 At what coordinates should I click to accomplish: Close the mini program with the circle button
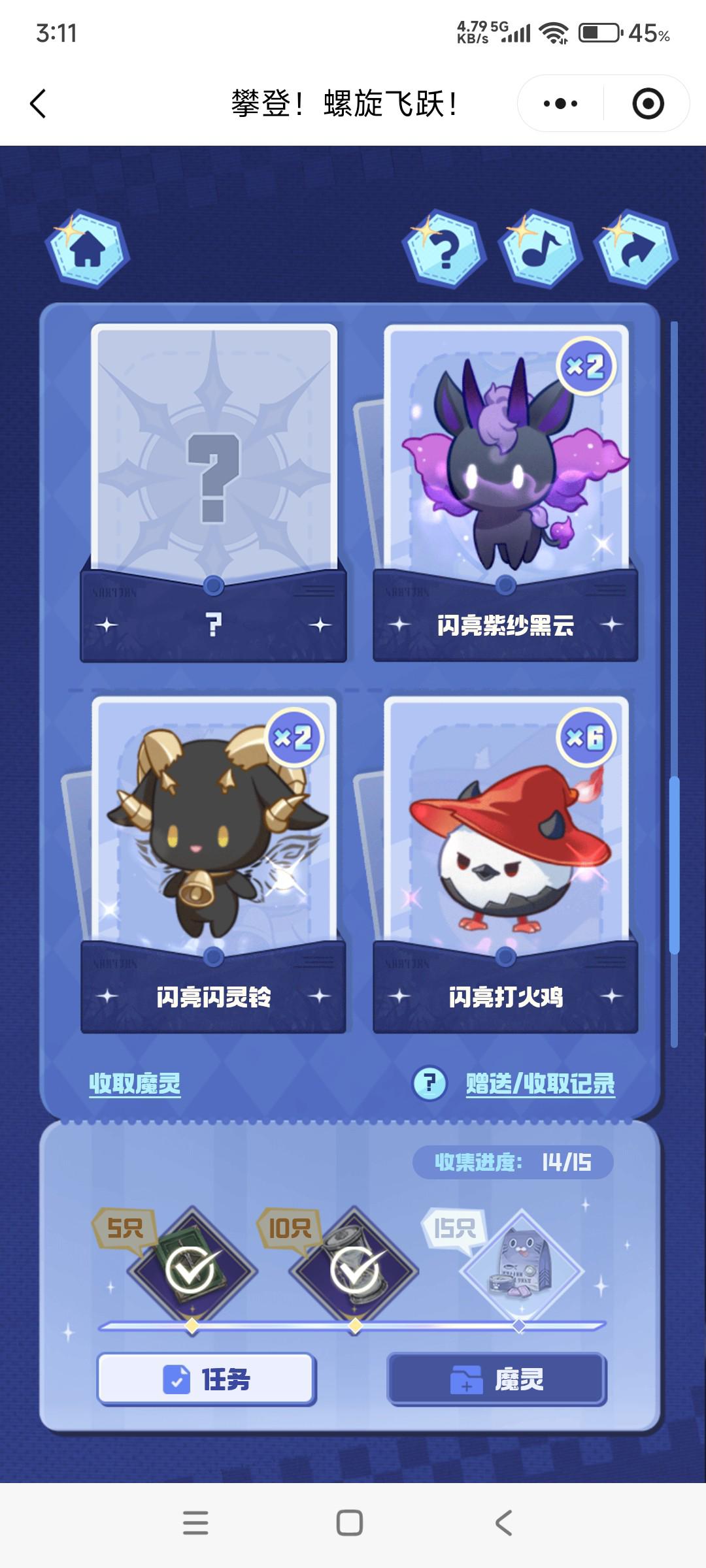coord(648,104)
